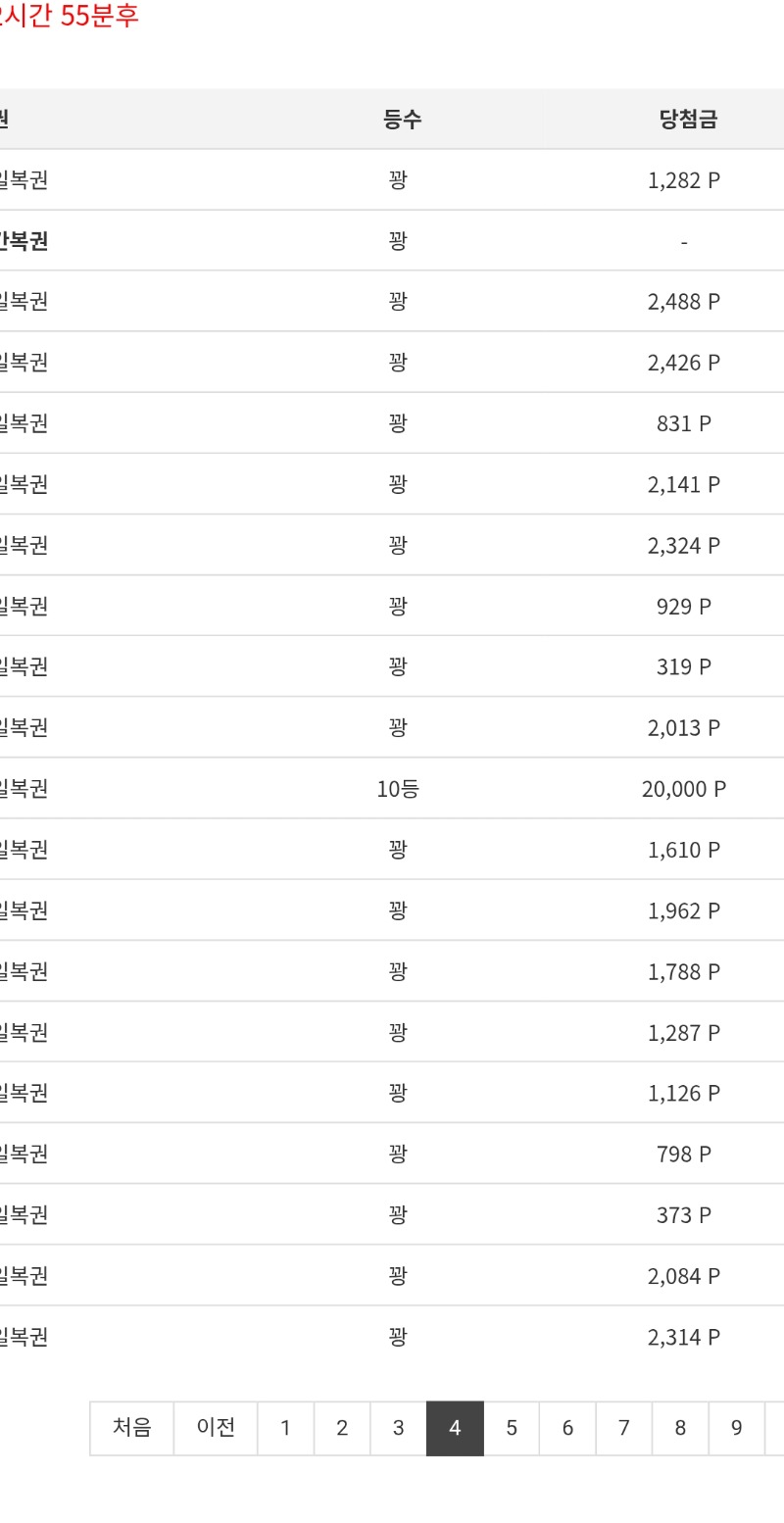The width and height of the screenshot is (784, 1523).
Task: Go to results page 1
Action: 285,1429
